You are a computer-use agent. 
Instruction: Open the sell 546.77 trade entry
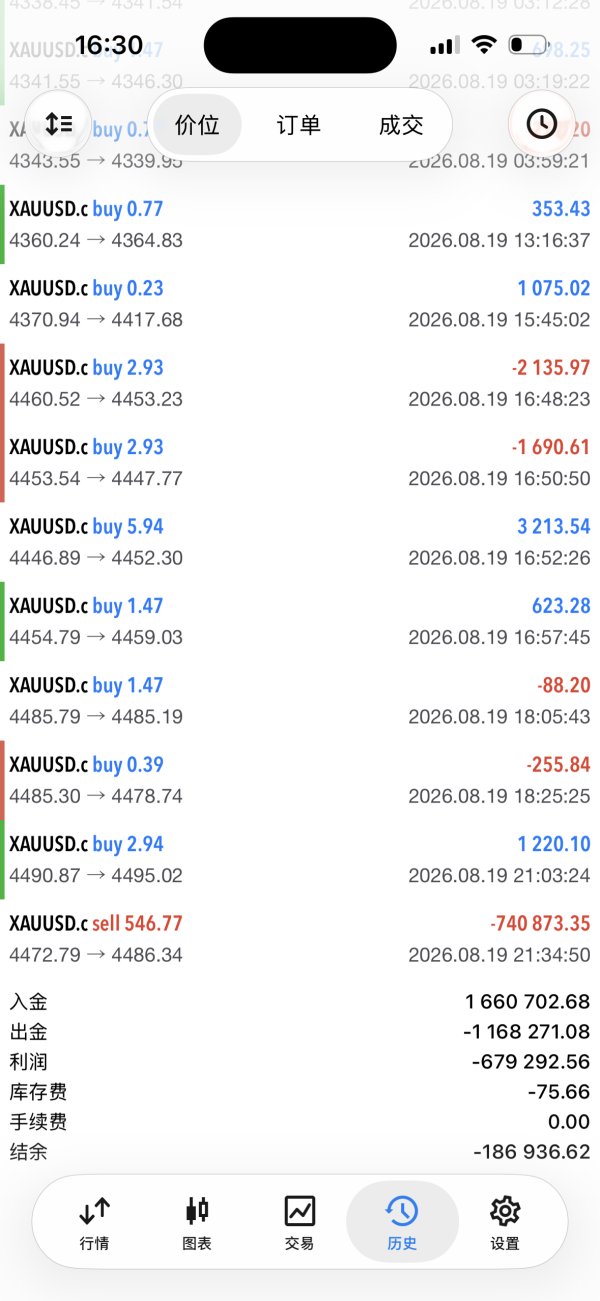[x=300, y=939]
